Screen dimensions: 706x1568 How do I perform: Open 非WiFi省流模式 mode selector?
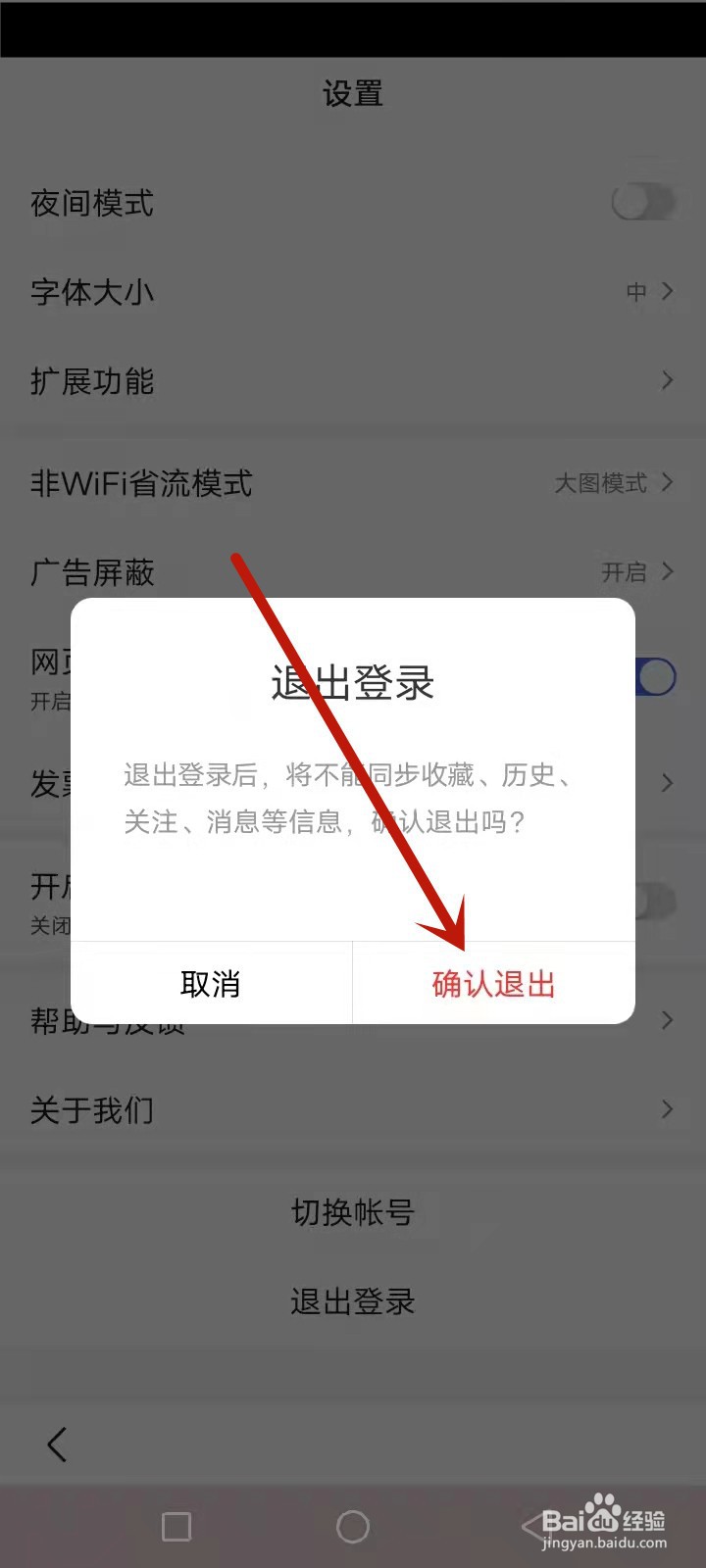(141, 483)
